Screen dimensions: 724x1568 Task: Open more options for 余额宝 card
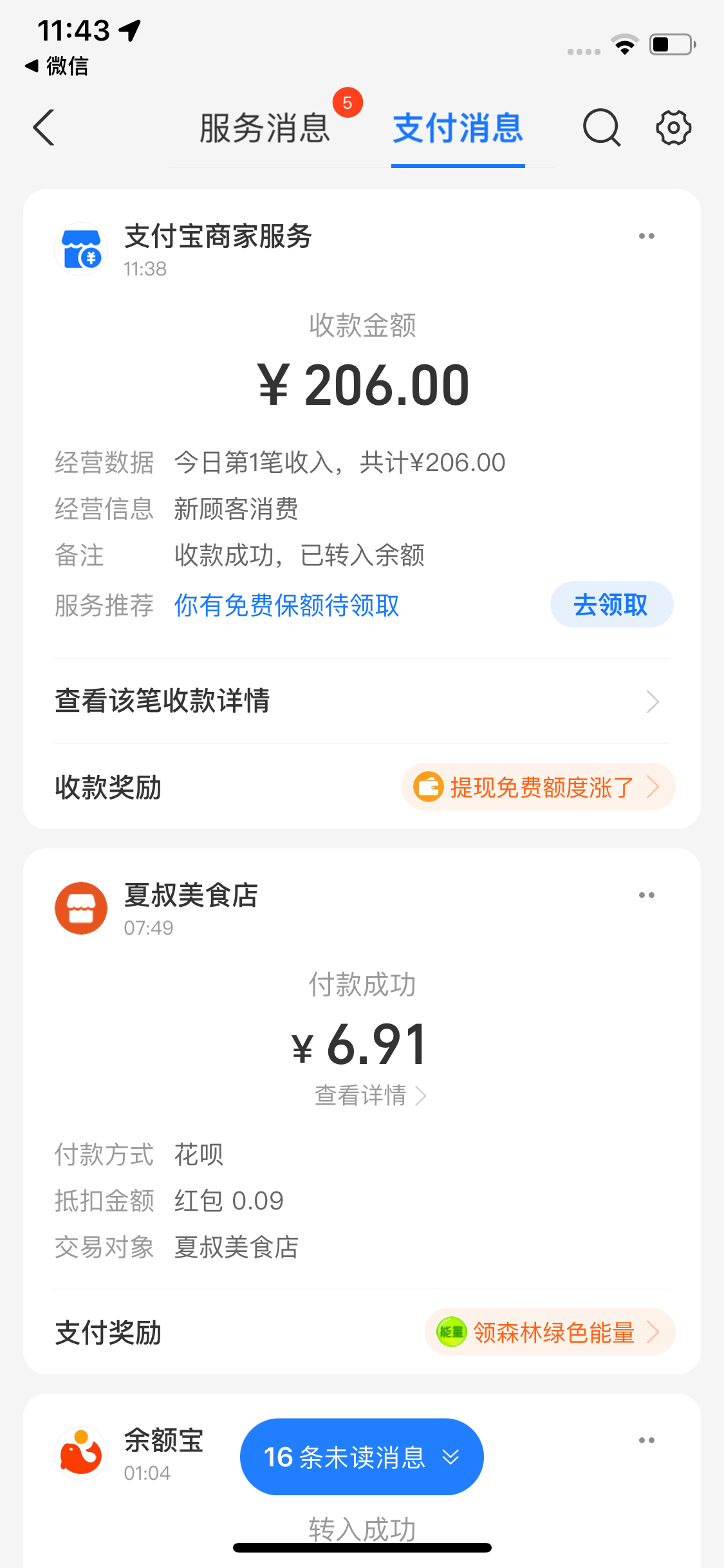click(x=647, y=1441)
